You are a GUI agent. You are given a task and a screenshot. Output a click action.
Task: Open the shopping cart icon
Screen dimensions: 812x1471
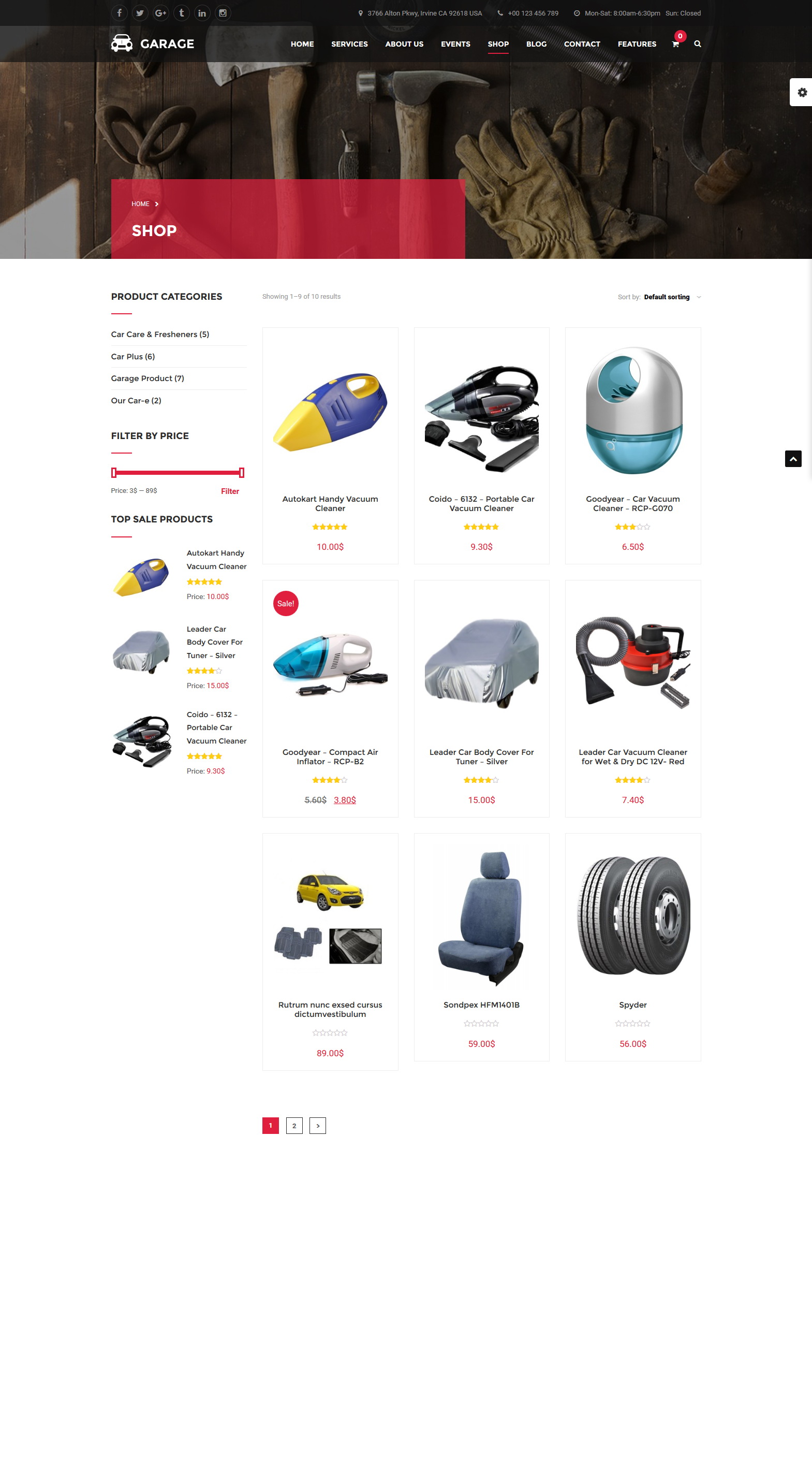coord(675,44)
